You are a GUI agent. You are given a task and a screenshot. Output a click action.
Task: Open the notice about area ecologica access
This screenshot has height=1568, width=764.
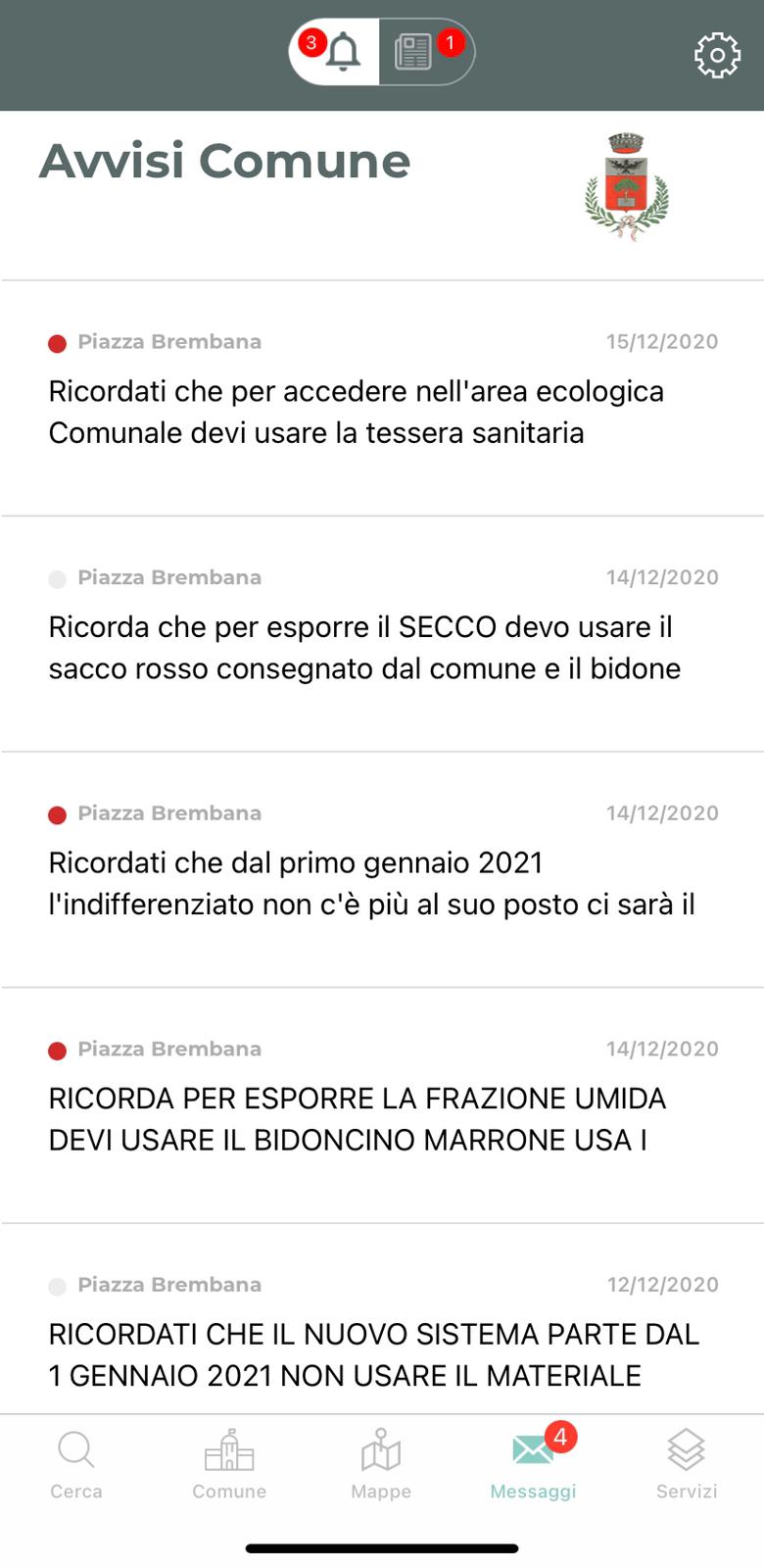coord(382,399)
